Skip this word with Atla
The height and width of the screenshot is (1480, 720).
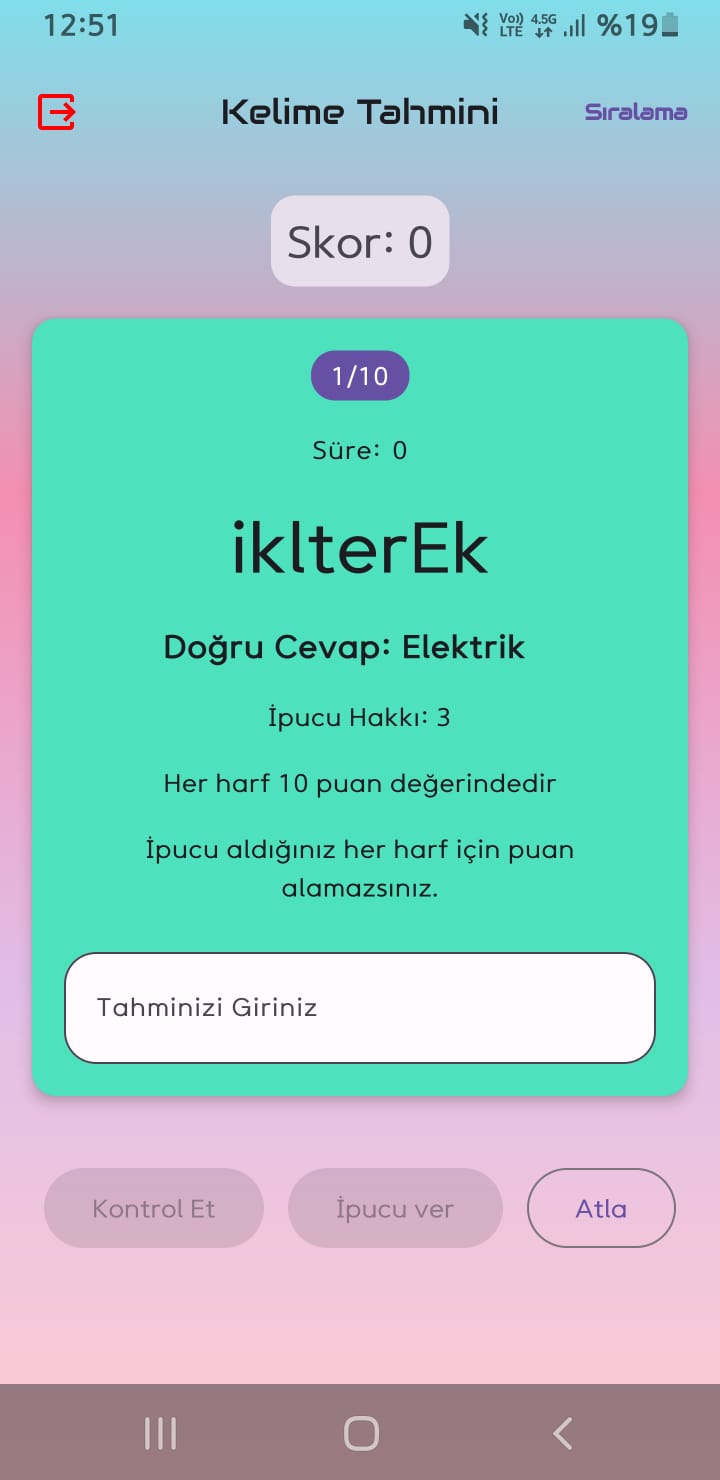601,1208
